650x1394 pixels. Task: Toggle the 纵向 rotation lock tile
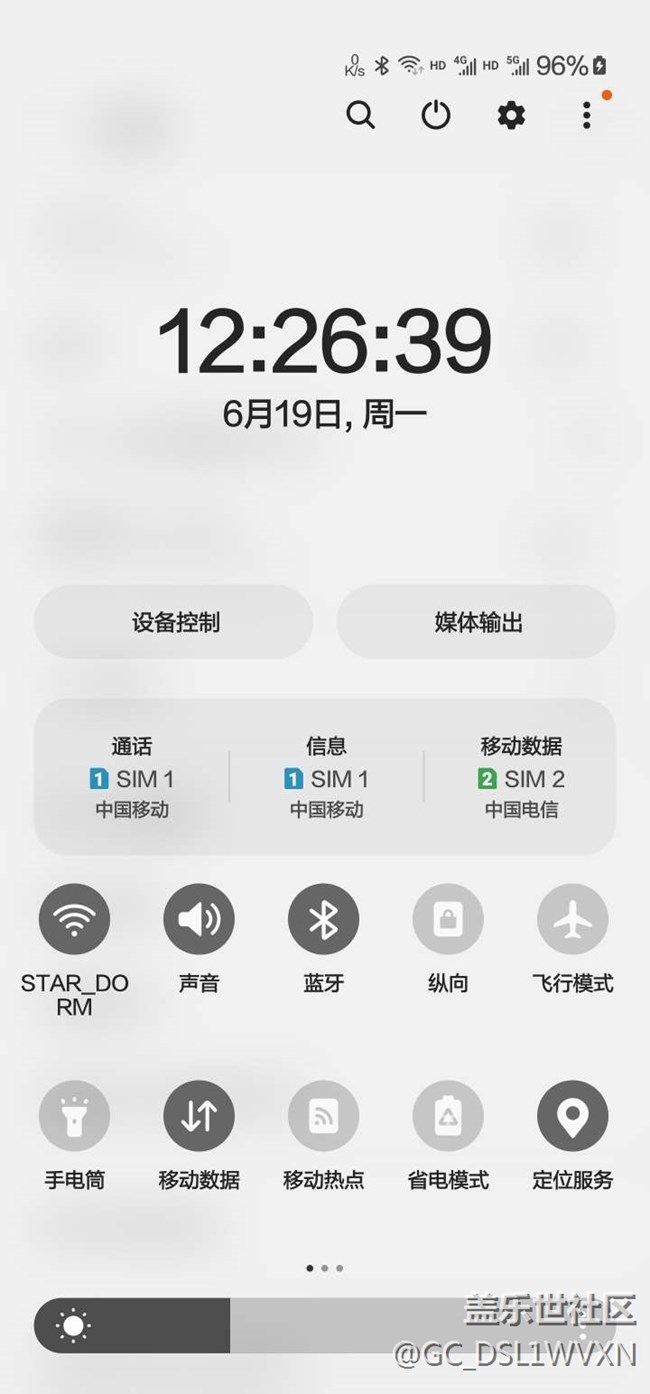tap(448, 919)
